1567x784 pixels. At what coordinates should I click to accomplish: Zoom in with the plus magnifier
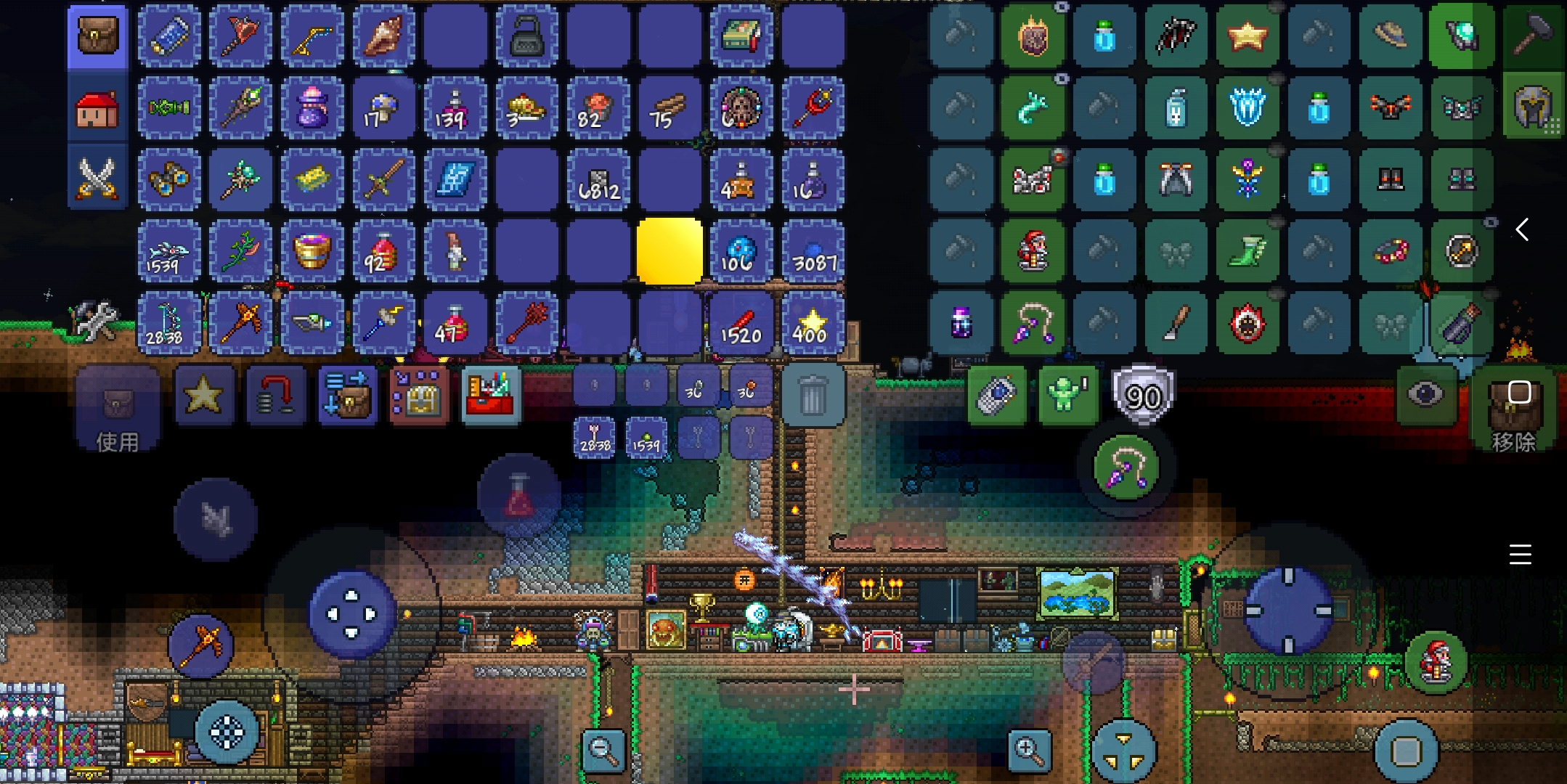[x=1029, y=751]
